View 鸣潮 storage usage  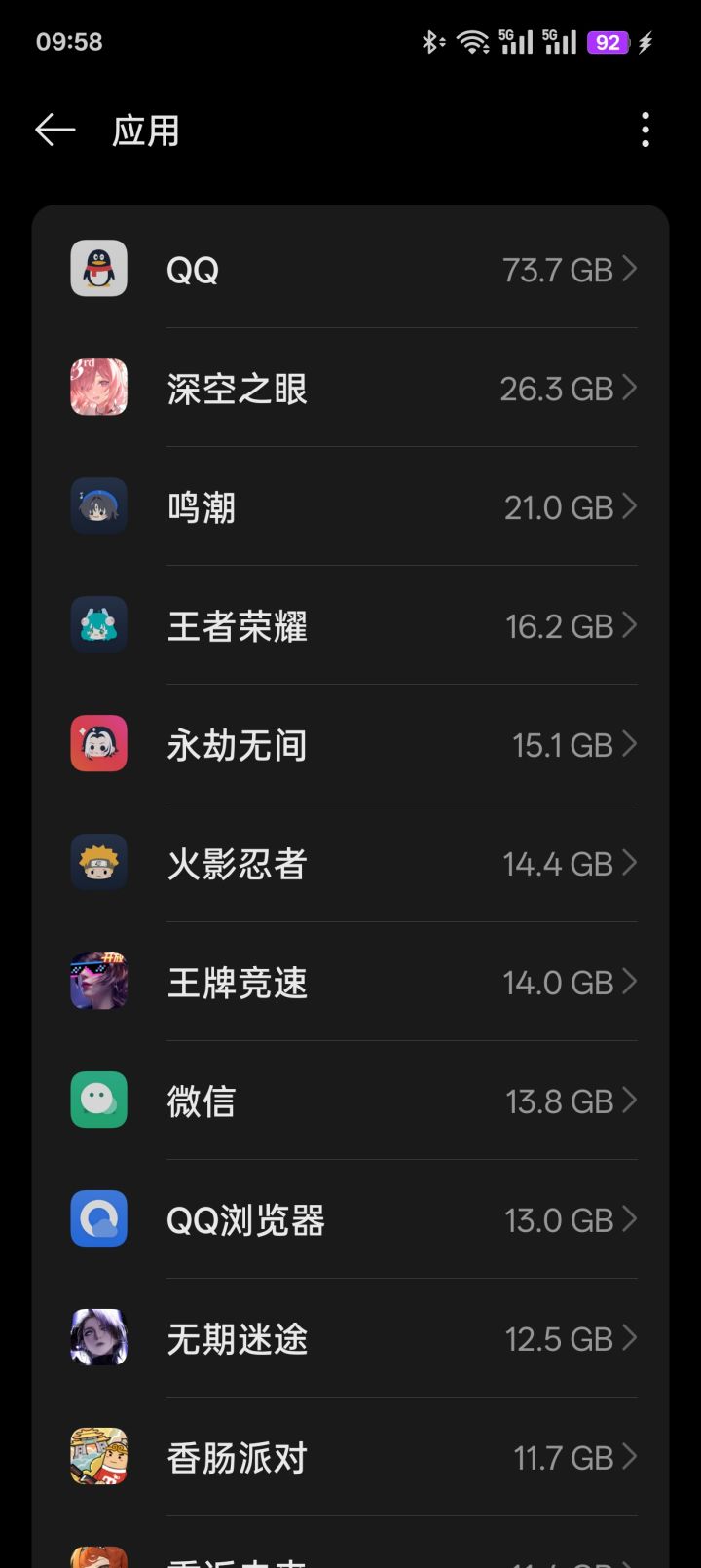(x=350, y=506)
